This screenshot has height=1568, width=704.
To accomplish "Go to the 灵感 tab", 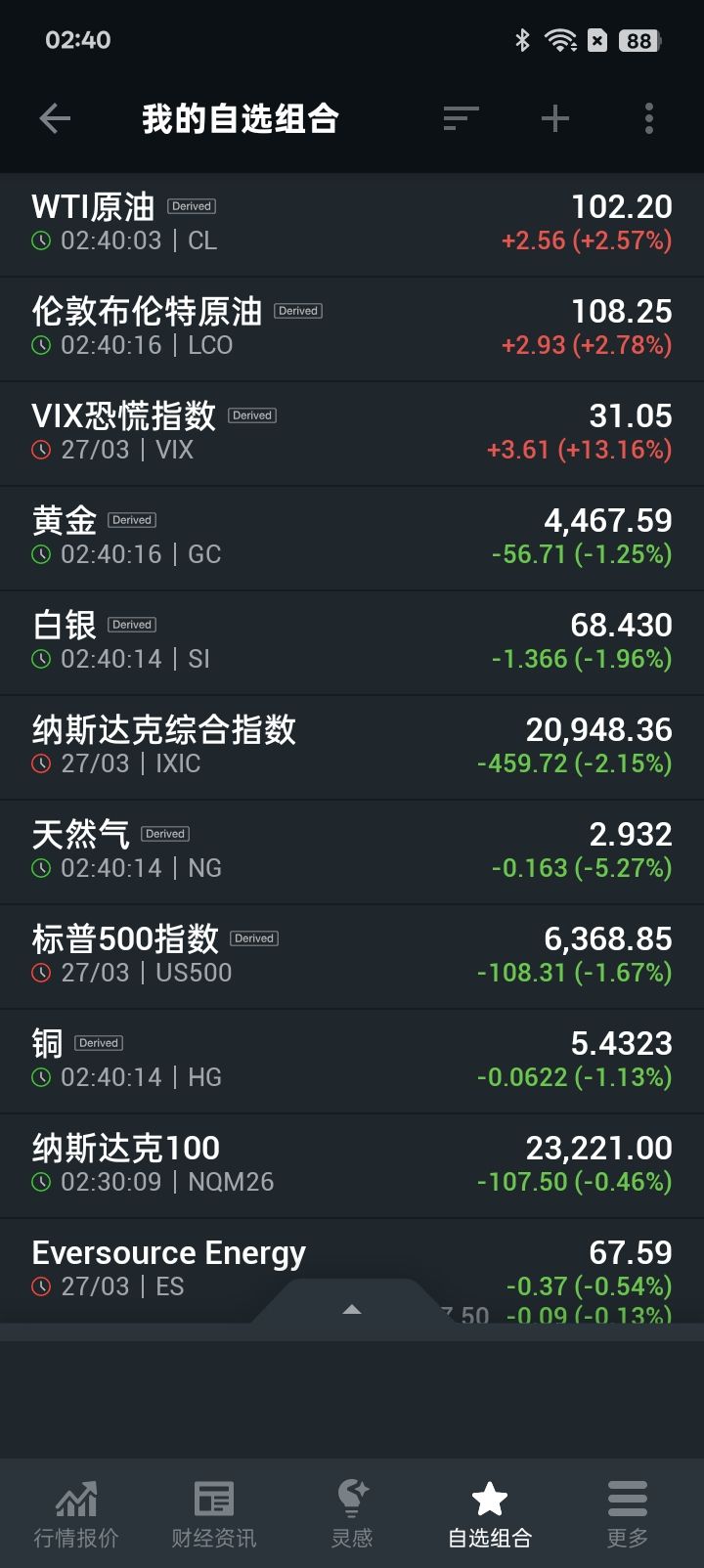I will pyautogui.click(x=352, y=1513).
